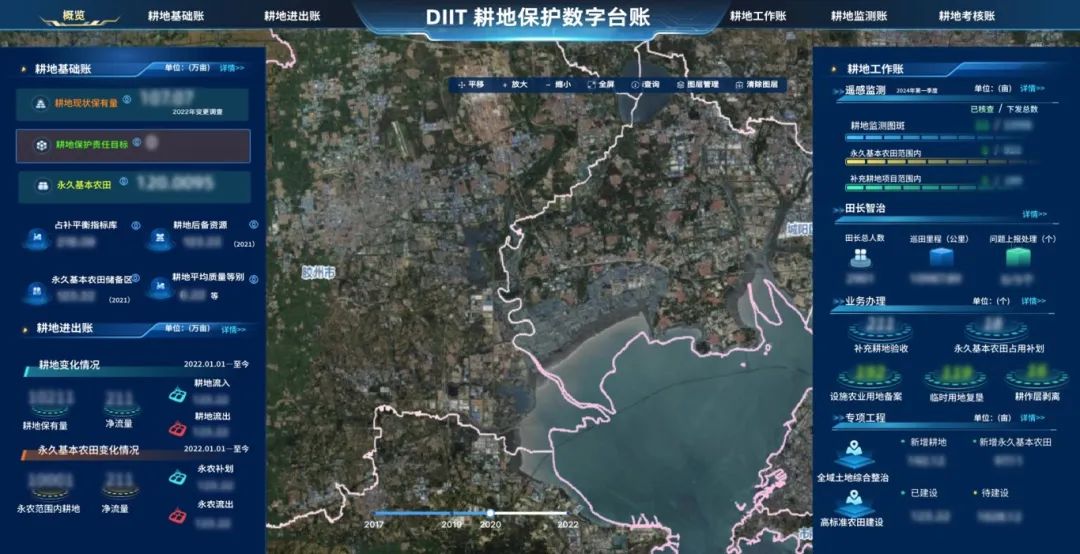
Task: Open 图层管理 layer management
Action: [698, 85]
